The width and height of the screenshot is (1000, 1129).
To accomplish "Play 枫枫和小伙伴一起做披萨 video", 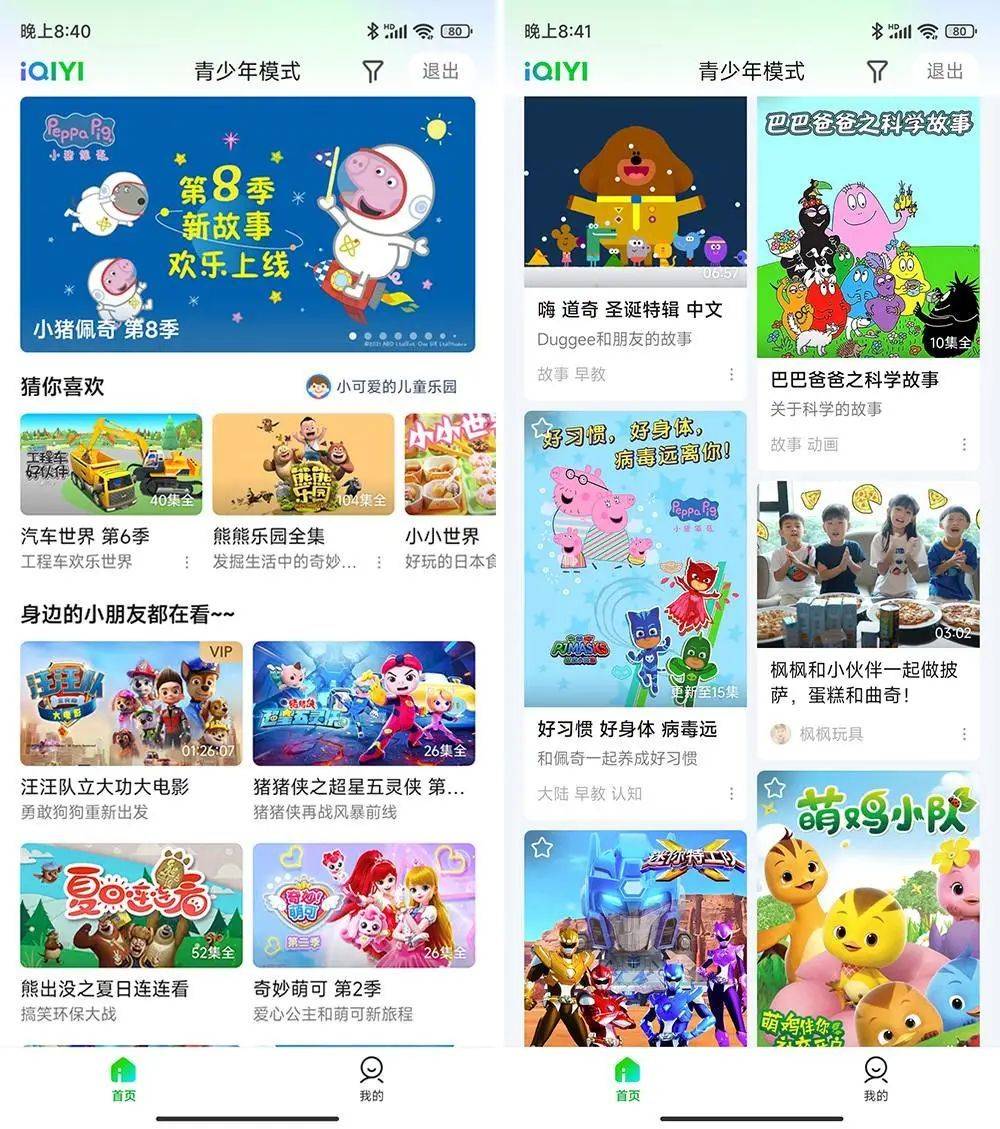I will pyautogui.click(x=867, y=564).
